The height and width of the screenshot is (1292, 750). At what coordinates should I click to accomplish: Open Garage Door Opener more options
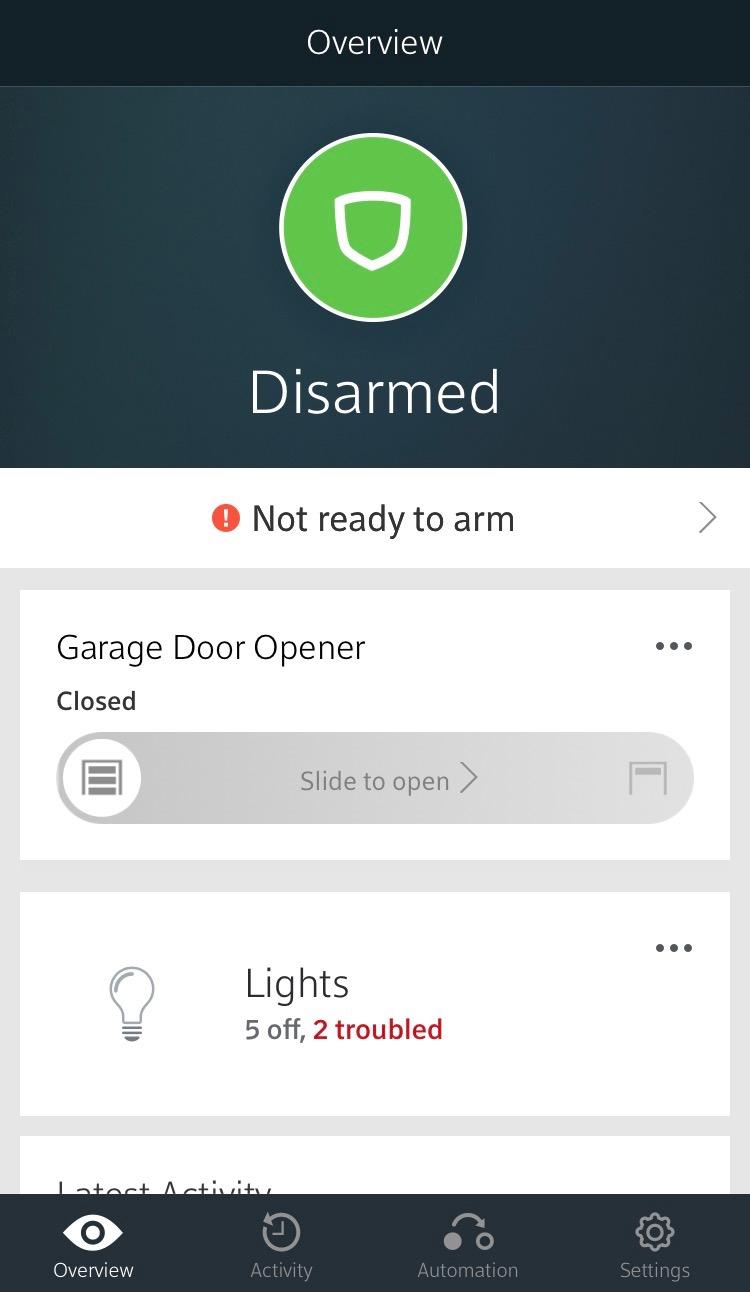(x=673, y=646)
